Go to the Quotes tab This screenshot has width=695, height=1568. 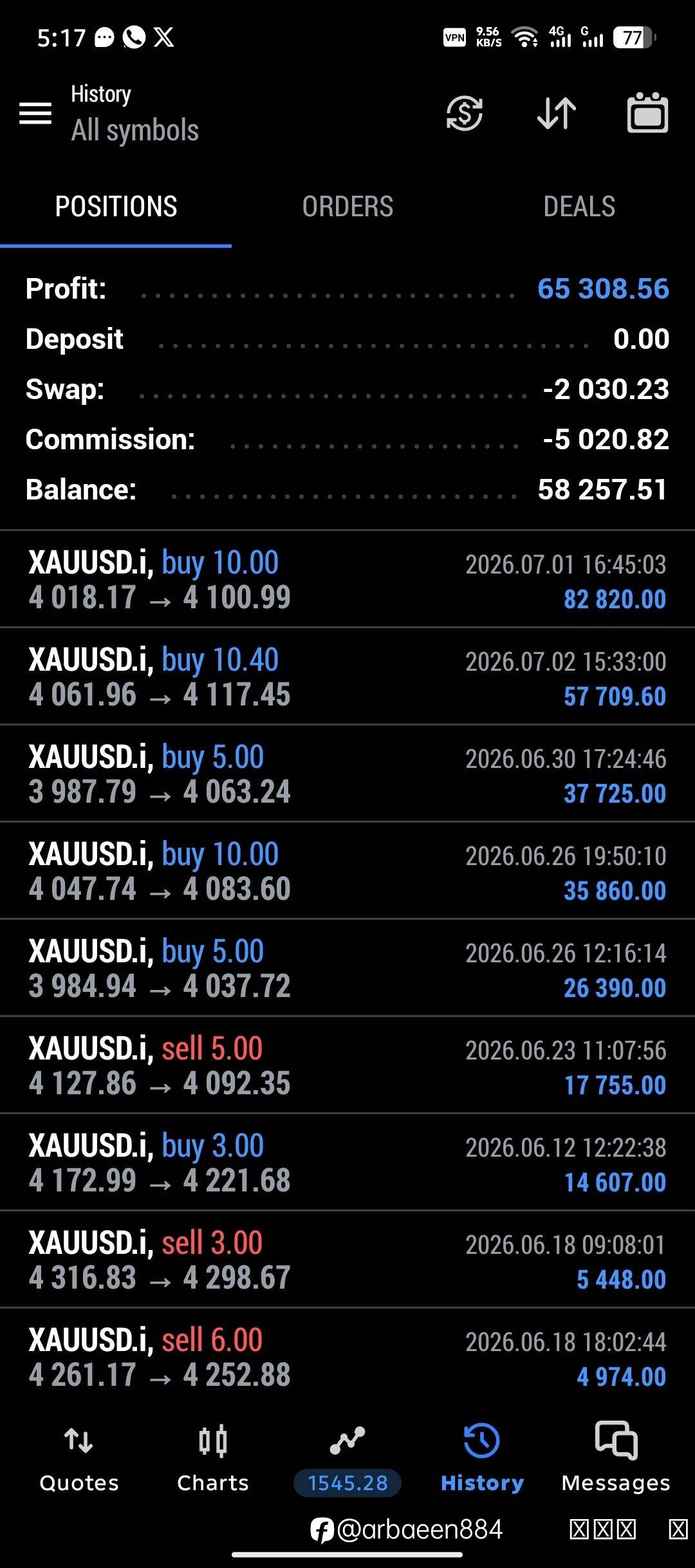(x=79, y=1459)
